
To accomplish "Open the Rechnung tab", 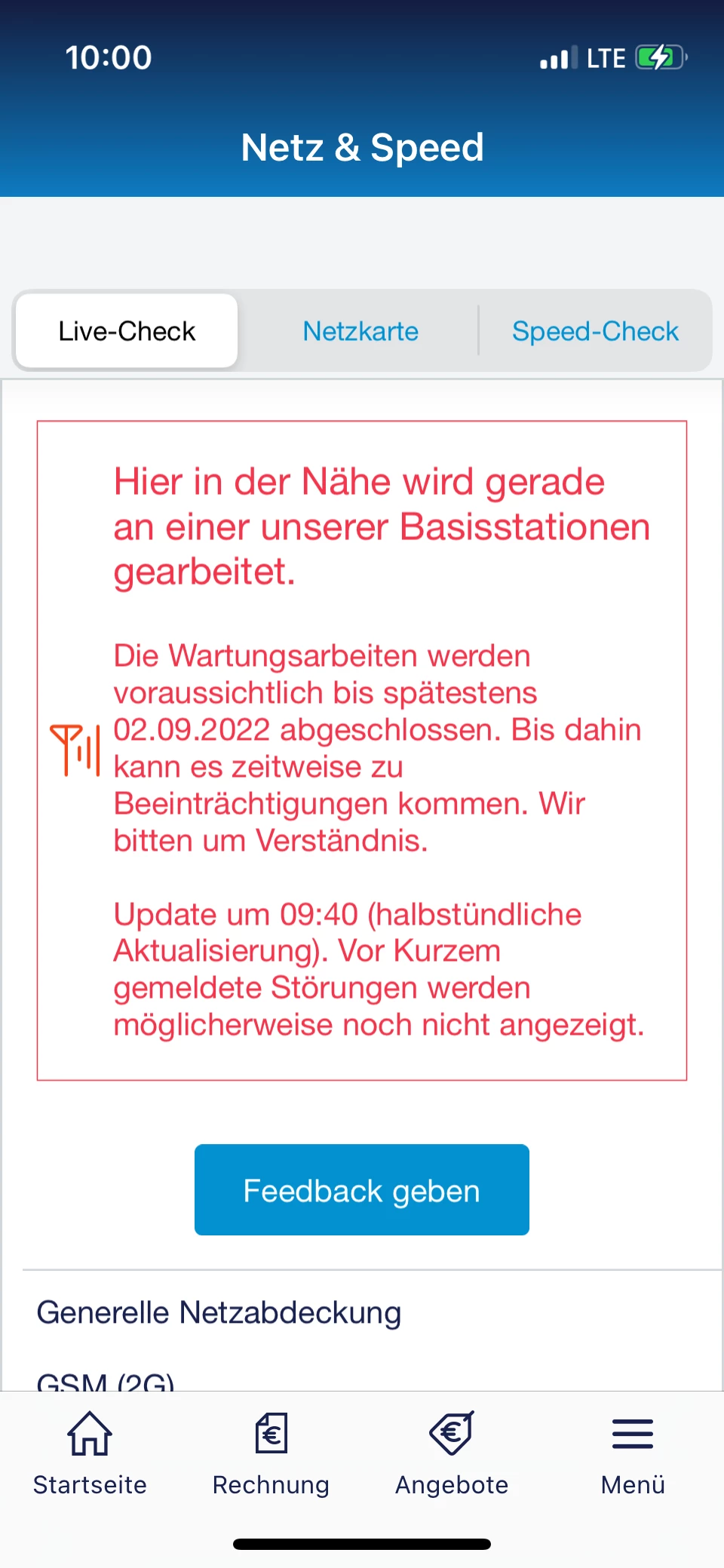I will click(271, 1453).
